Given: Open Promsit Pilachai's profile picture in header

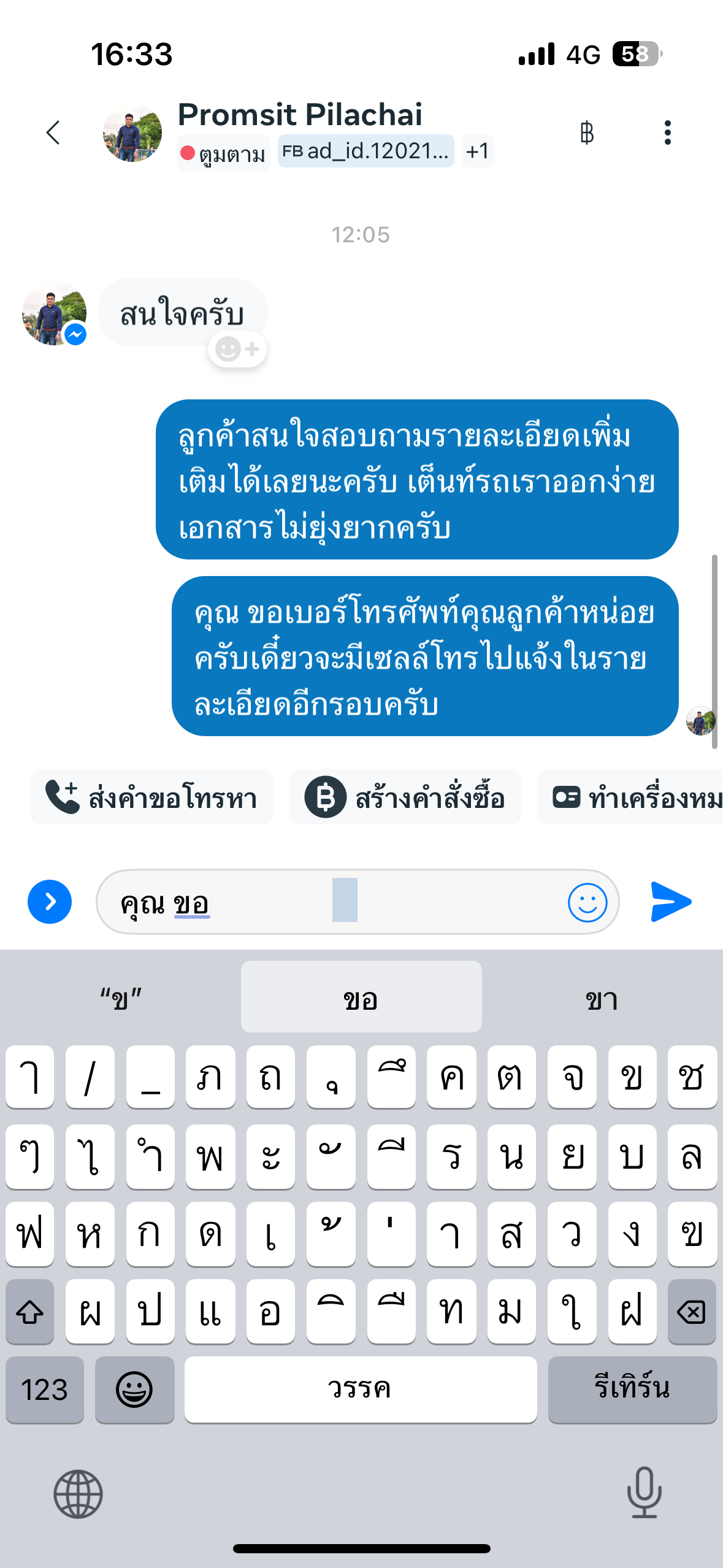Looking at the screenshot, I should 132,133.
